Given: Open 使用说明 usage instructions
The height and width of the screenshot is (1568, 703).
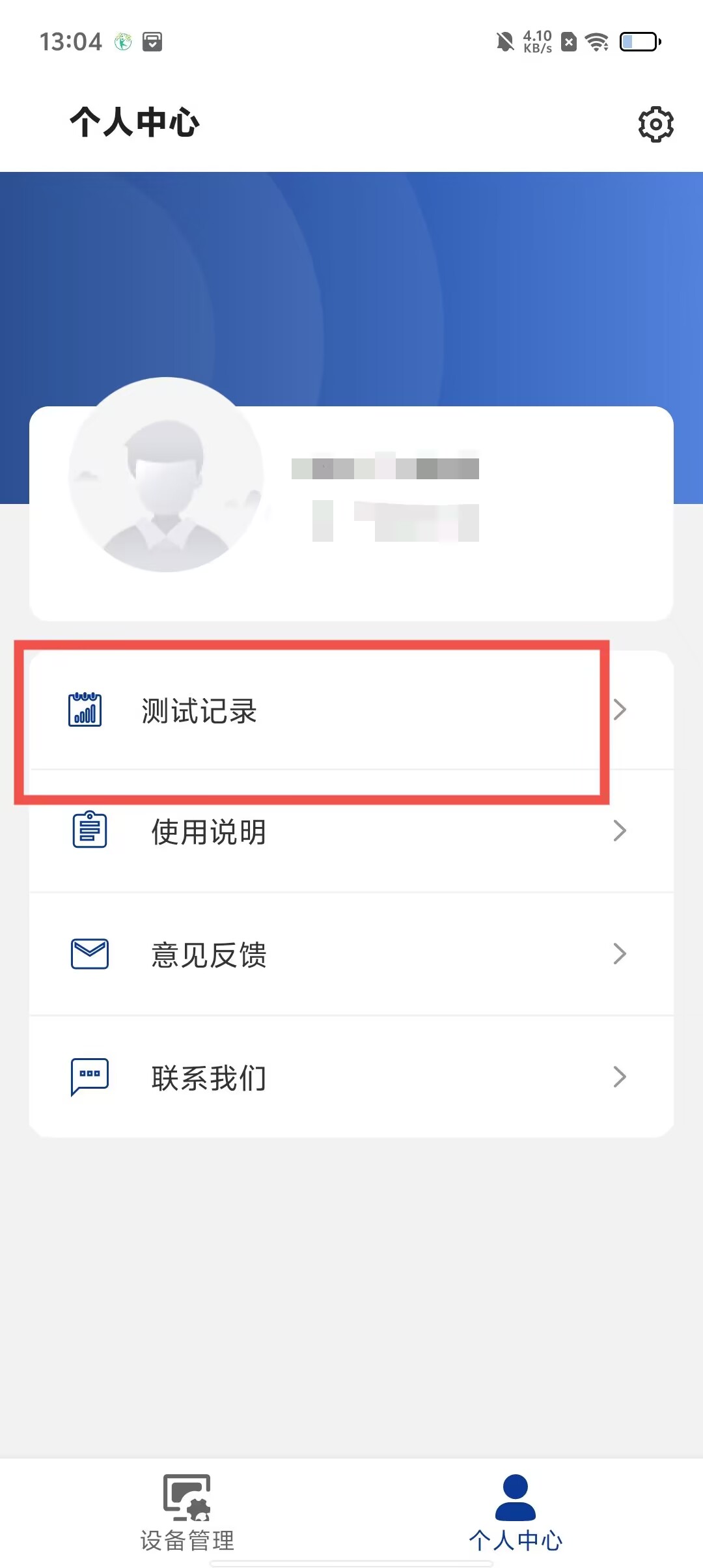Looking at the screenshot, I should click(350, 832).
